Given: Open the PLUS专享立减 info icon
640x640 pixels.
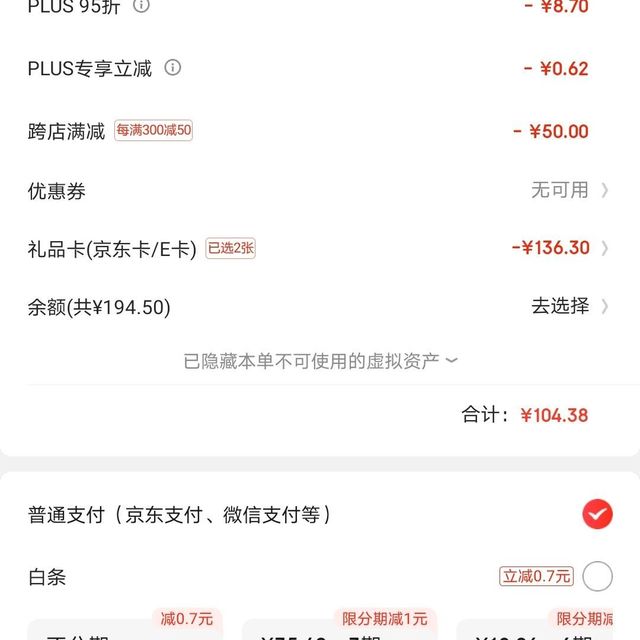Looking at the screenshot, I should tap(172, 68).
